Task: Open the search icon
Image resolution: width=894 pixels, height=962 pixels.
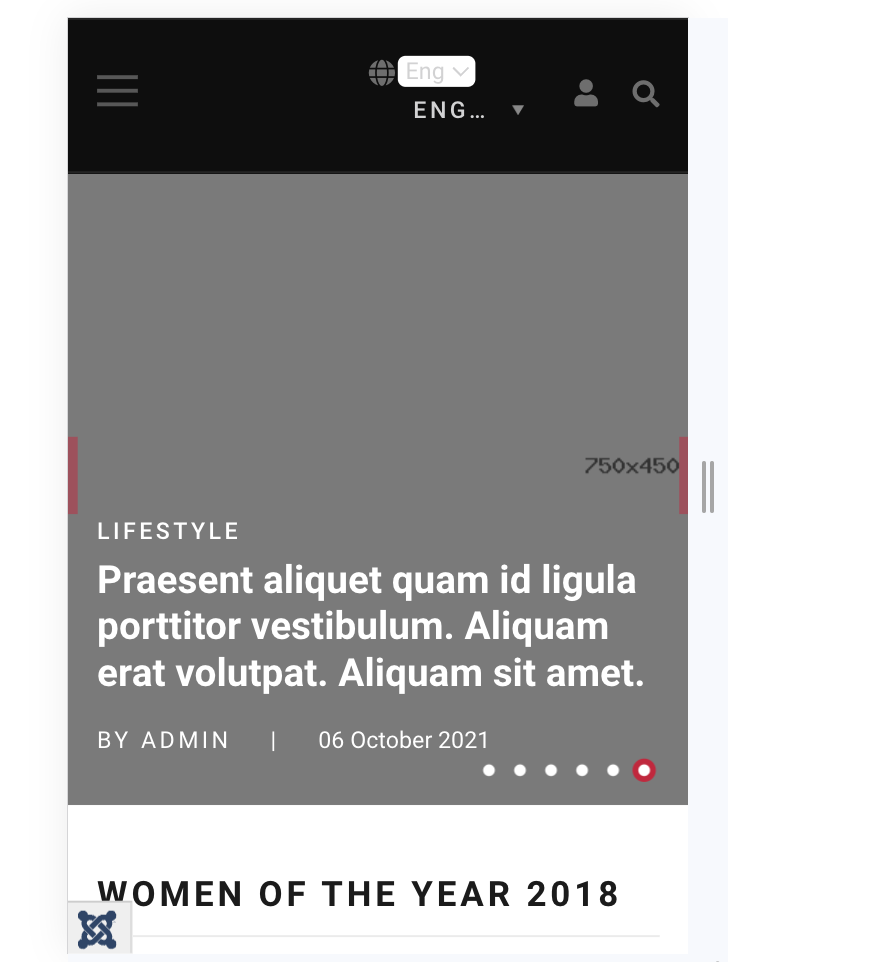Action: [646, 95]
